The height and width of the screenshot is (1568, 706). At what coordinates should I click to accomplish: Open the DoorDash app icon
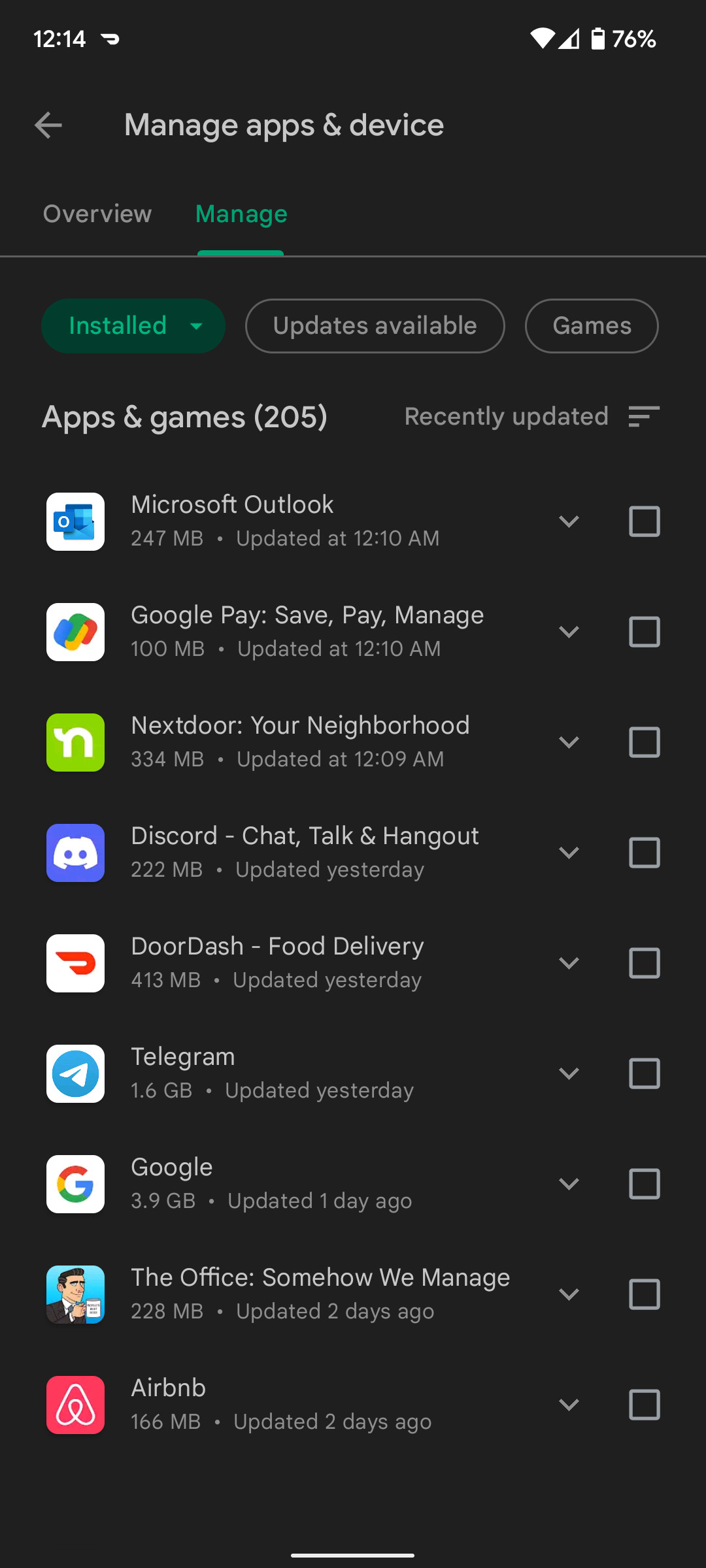coord(75,964)
